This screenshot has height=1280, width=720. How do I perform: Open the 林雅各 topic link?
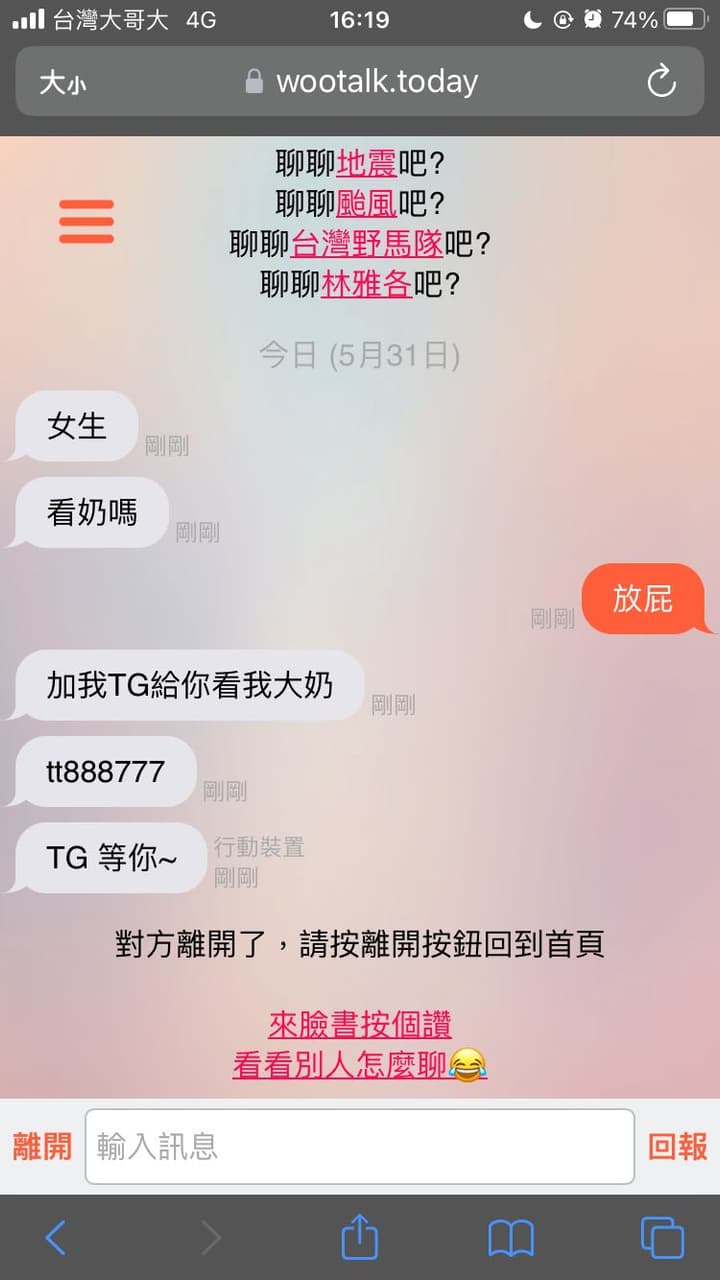[366, 284]
